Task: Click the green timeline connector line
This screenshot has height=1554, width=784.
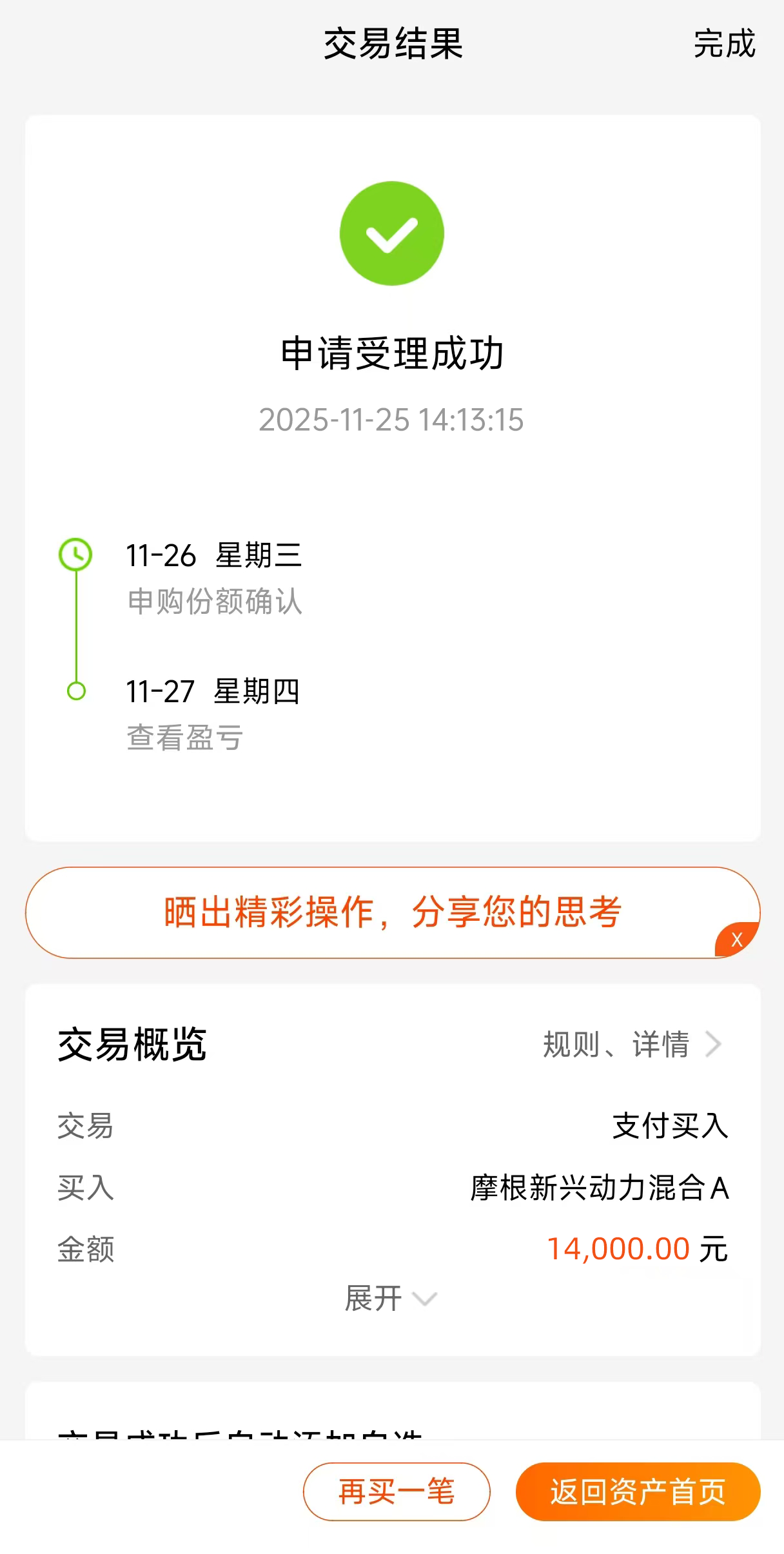Action: (75, 622)
